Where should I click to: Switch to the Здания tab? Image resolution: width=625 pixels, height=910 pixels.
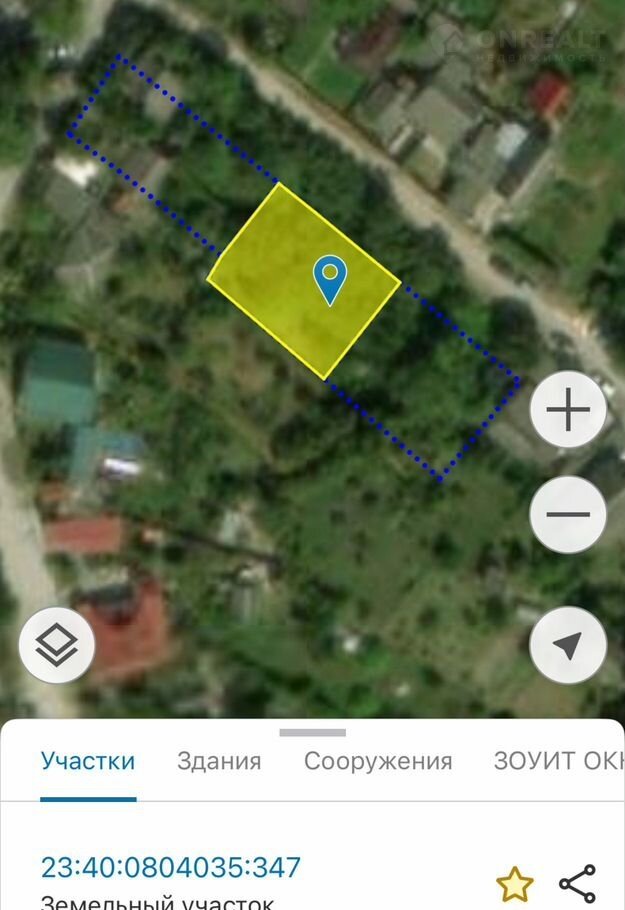tap(219, 761)
